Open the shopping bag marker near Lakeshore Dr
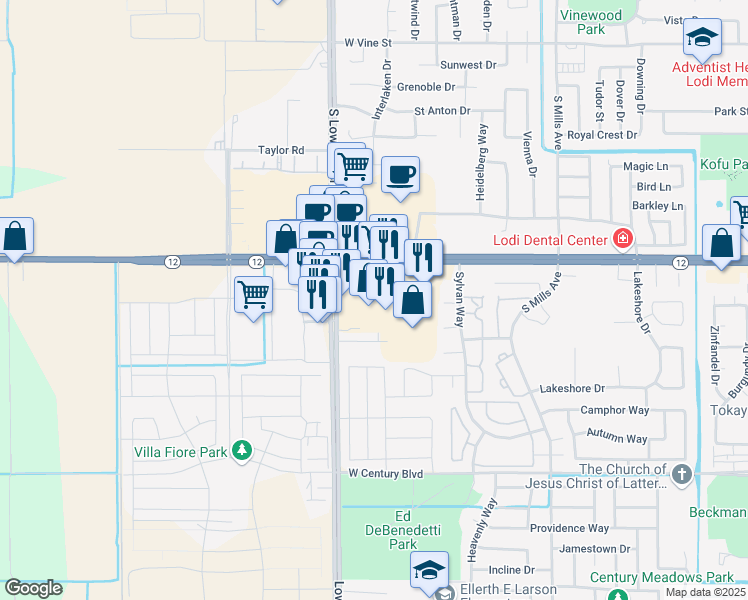Image resolution: width=748 pixels, height=600 pixels. pos(721,244)
